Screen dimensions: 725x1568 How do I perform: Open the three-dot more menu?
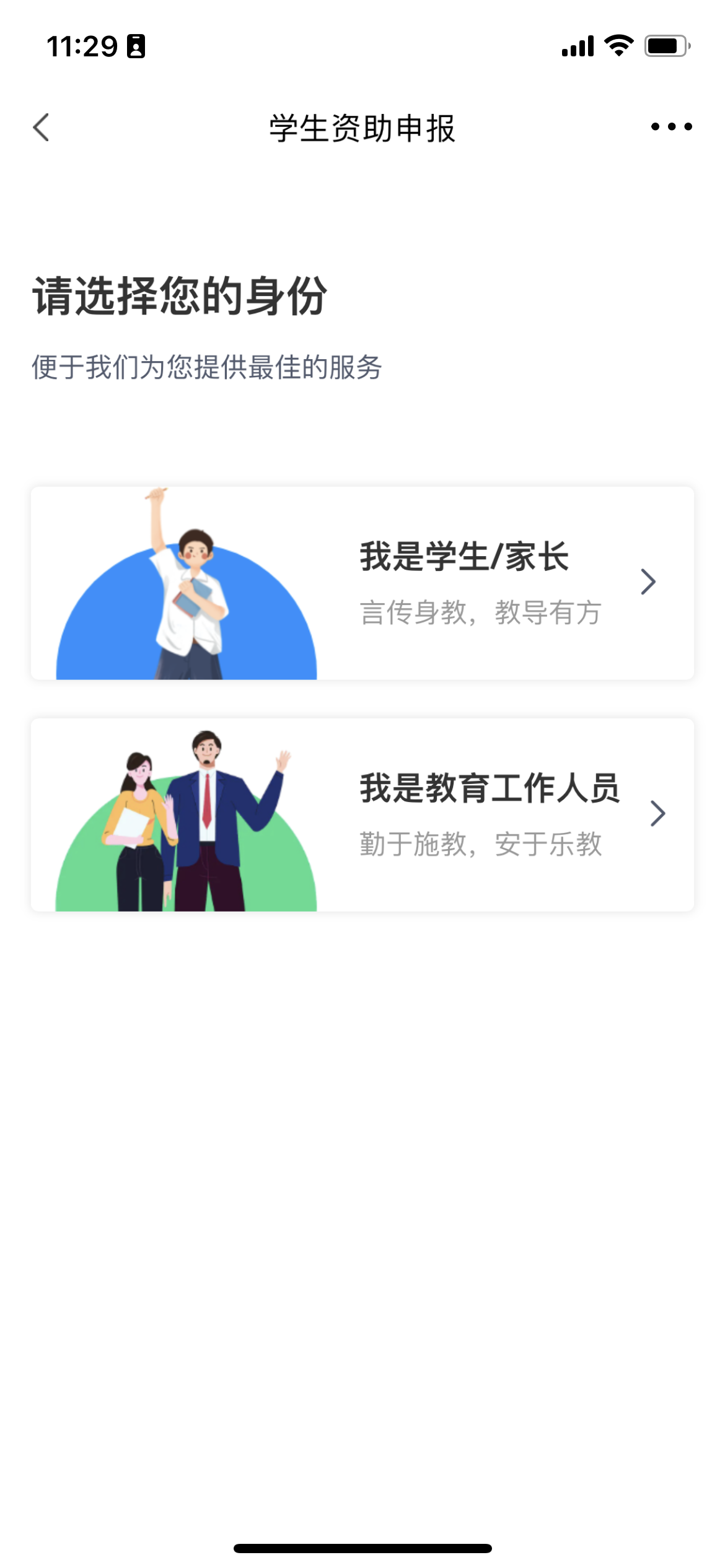pyautogui.click(x=671, y=127)
